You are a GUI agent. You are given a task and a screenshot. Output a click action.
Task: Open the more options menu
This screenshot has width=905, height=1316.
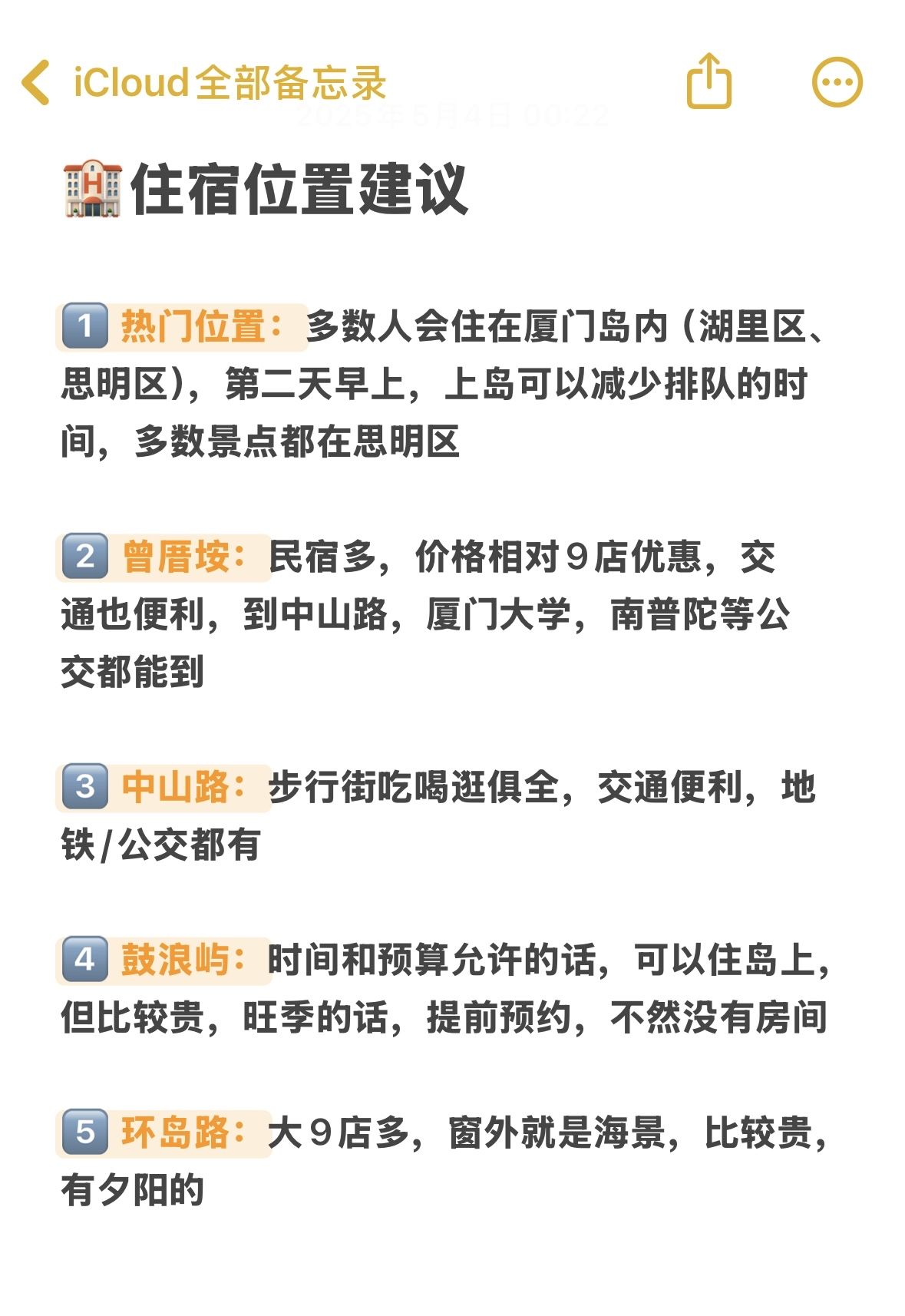837,82
